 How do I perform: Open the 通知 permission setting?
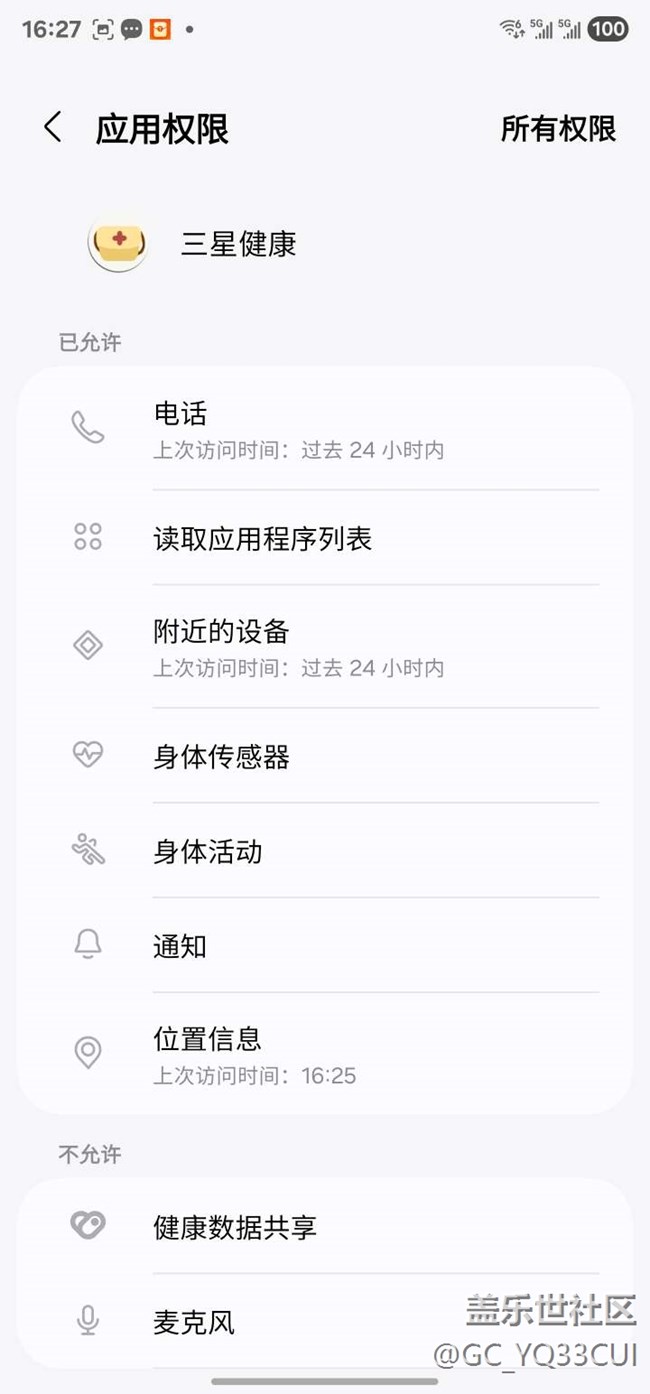tap(325, 946)
